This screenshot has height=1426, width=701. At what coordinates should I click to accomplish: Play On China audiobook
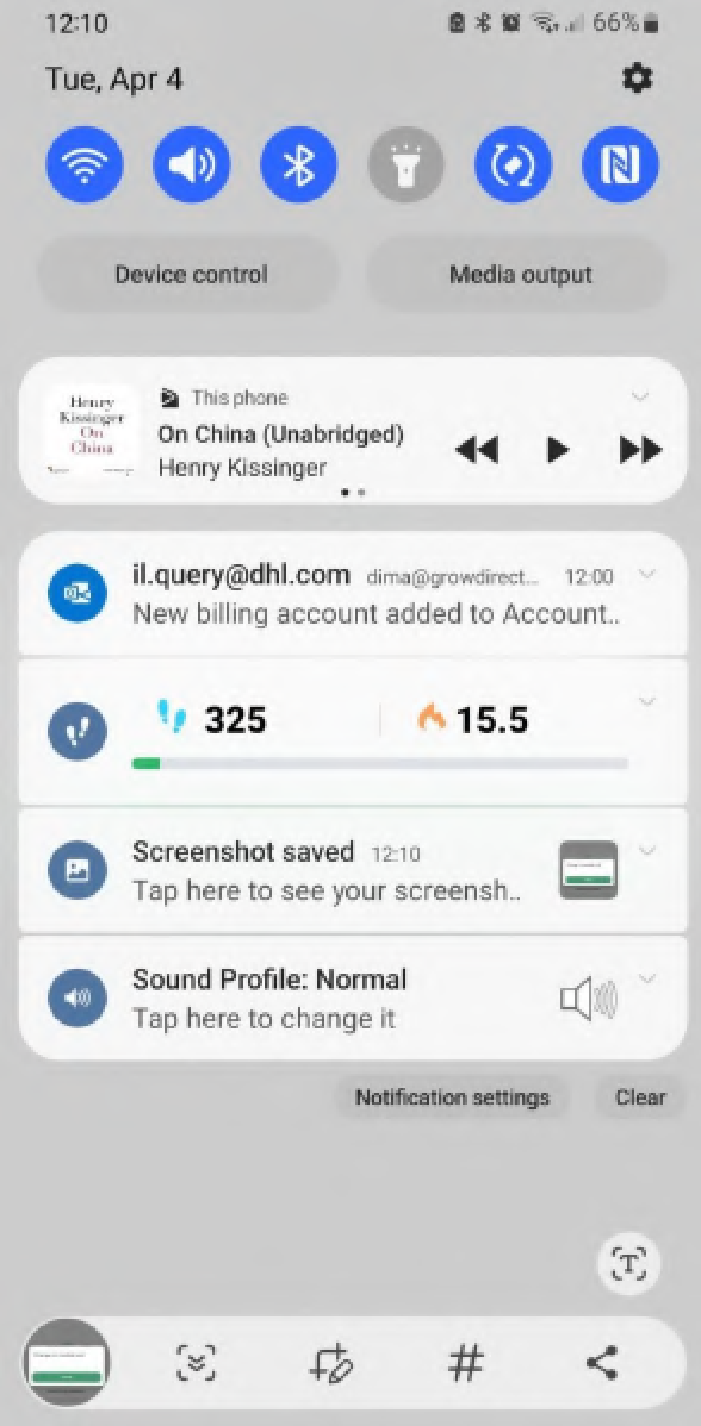click(558, 450)
